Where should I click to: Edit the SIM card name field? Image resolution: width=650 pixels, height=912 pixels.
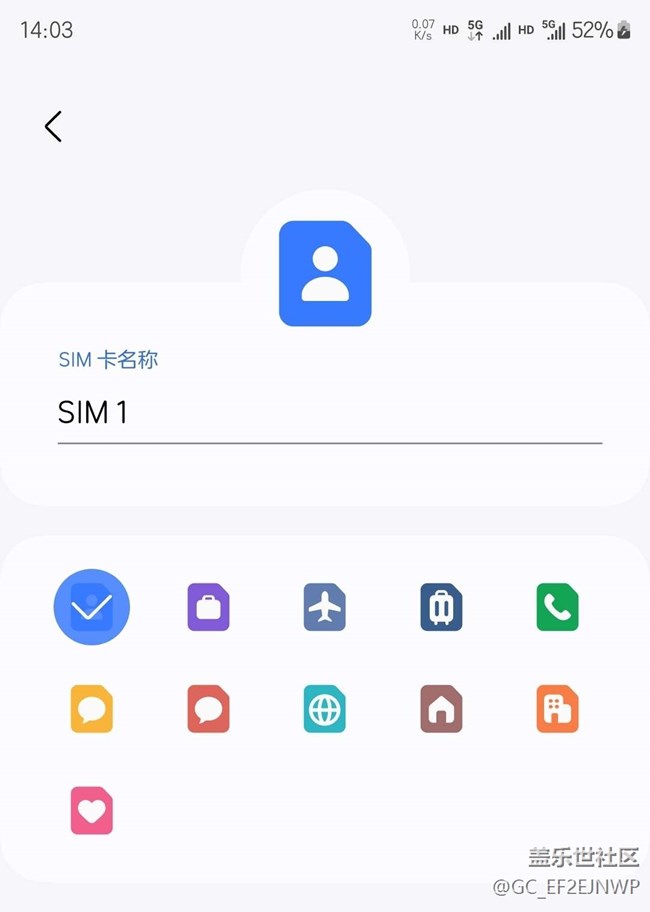[329, 412]
